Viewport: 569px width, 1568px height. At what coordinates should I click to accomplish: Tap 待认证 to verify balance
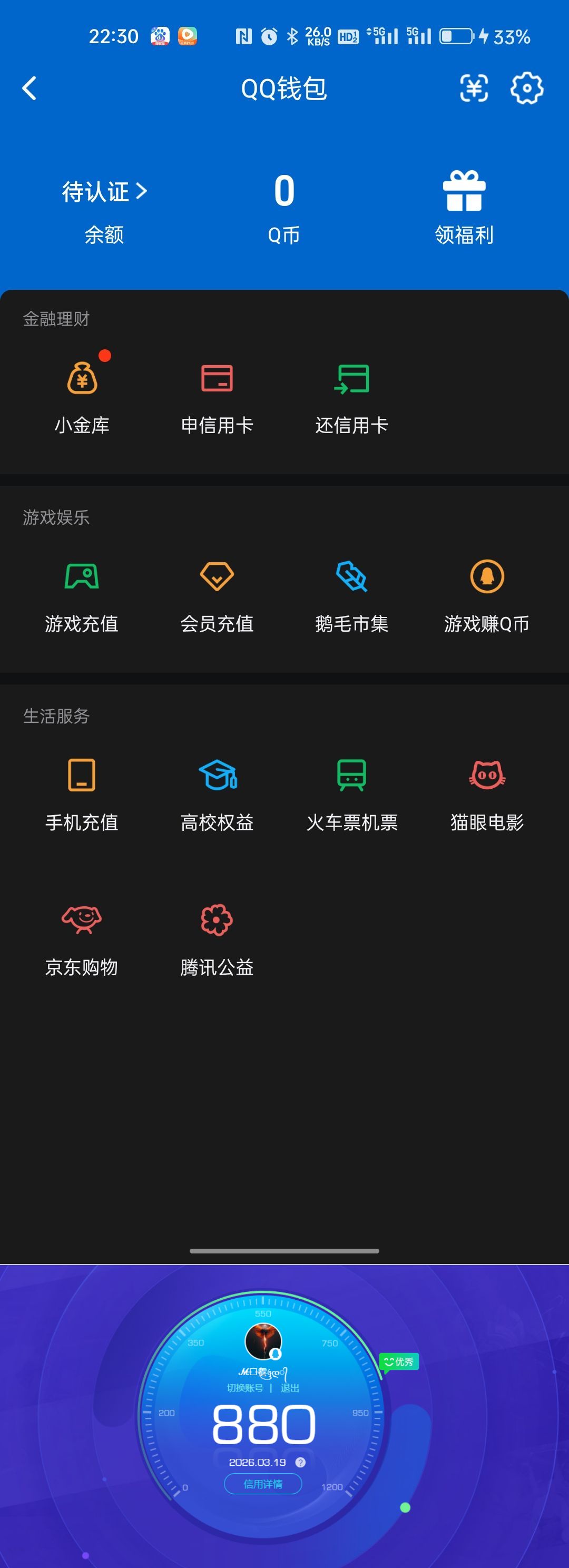coord(104,192)
